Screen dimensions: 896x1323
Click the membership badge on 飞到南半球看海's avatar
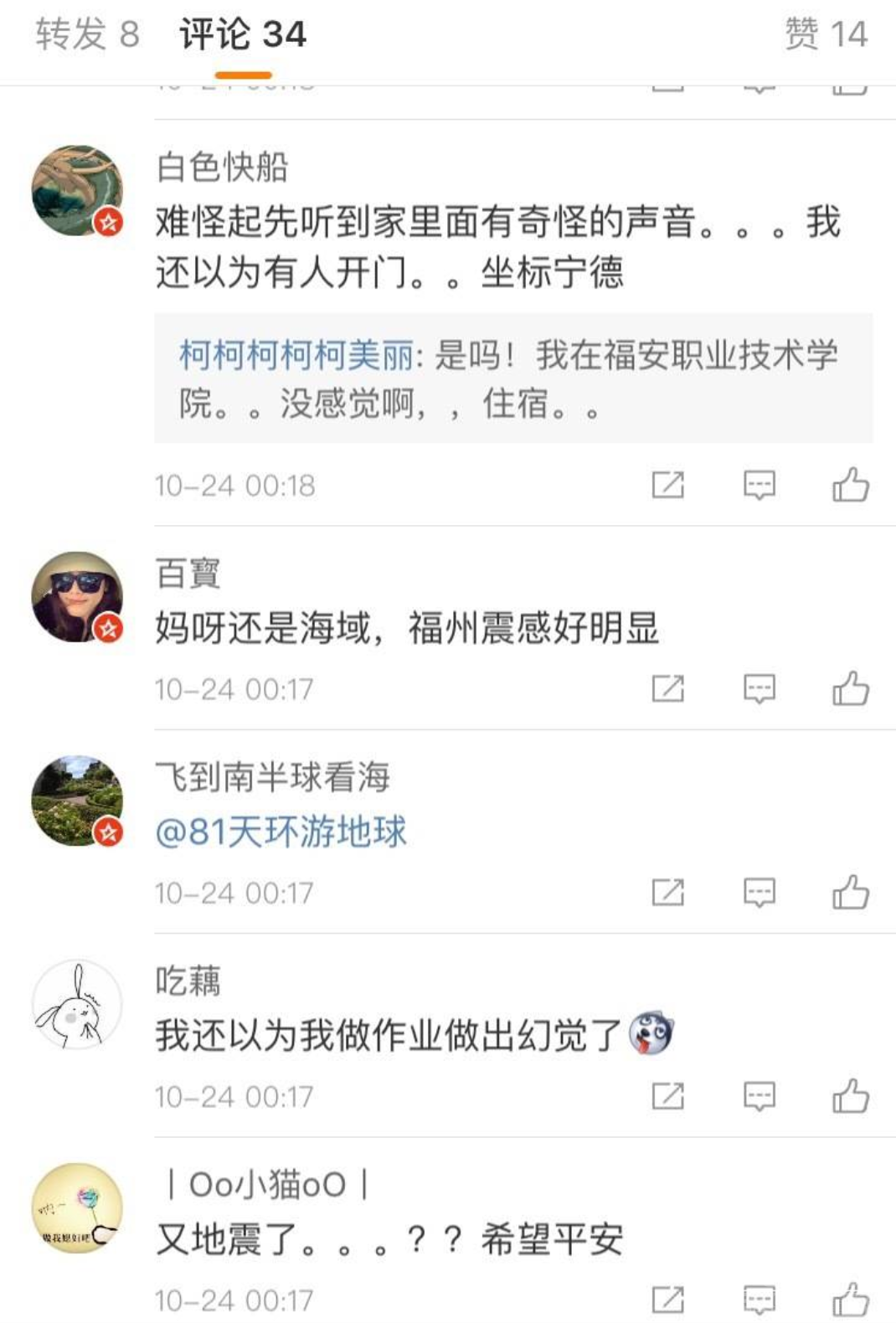(106, 831)
